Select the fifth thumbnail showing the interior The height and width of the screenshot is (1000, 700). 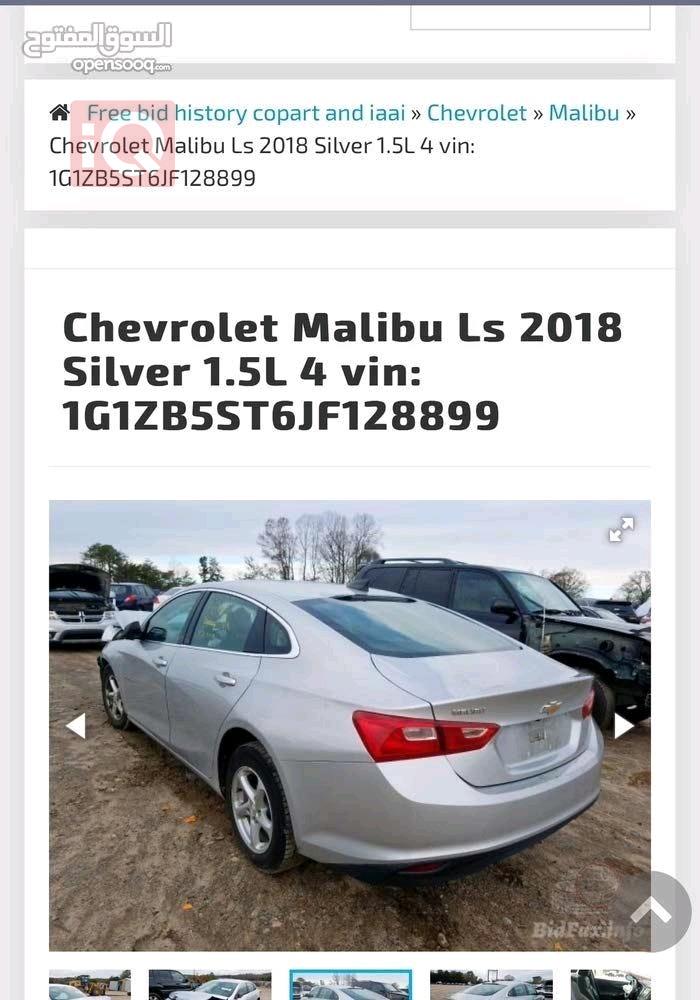[x=610, y=985]
